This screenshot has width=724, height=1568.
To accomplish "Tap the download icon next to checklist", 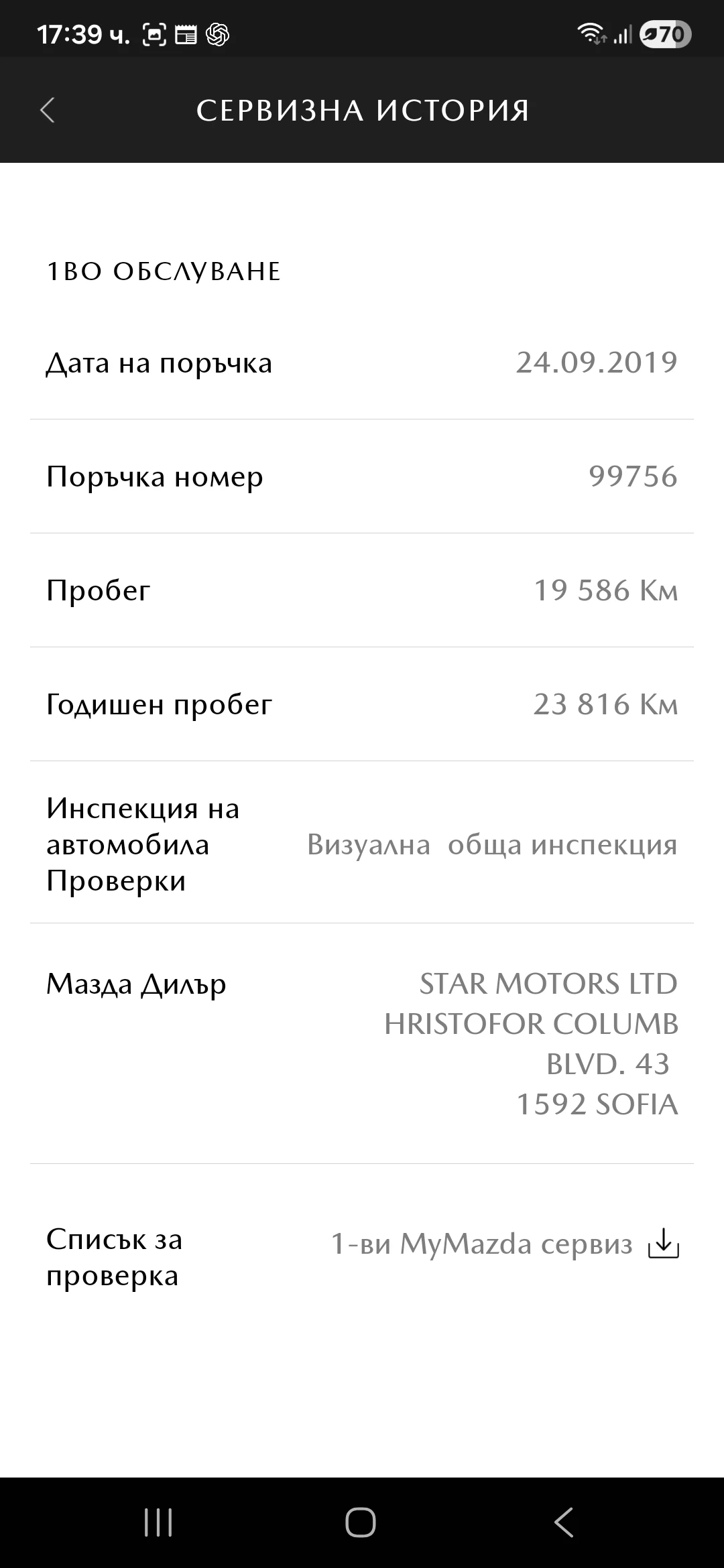I will [663, 1243].
